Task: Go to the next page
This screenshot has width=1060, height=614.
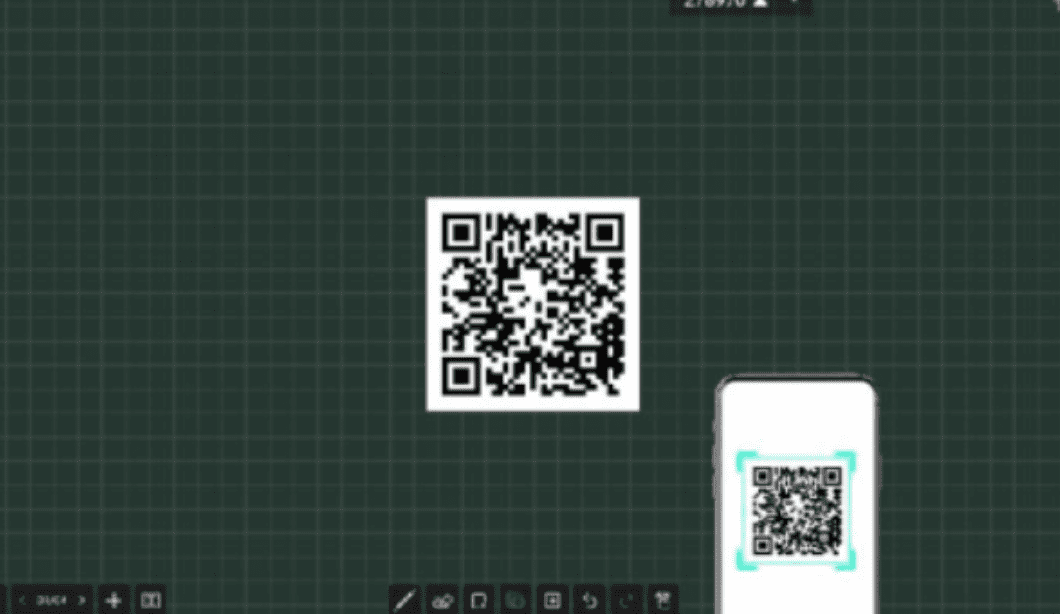Action: (82, 600)
